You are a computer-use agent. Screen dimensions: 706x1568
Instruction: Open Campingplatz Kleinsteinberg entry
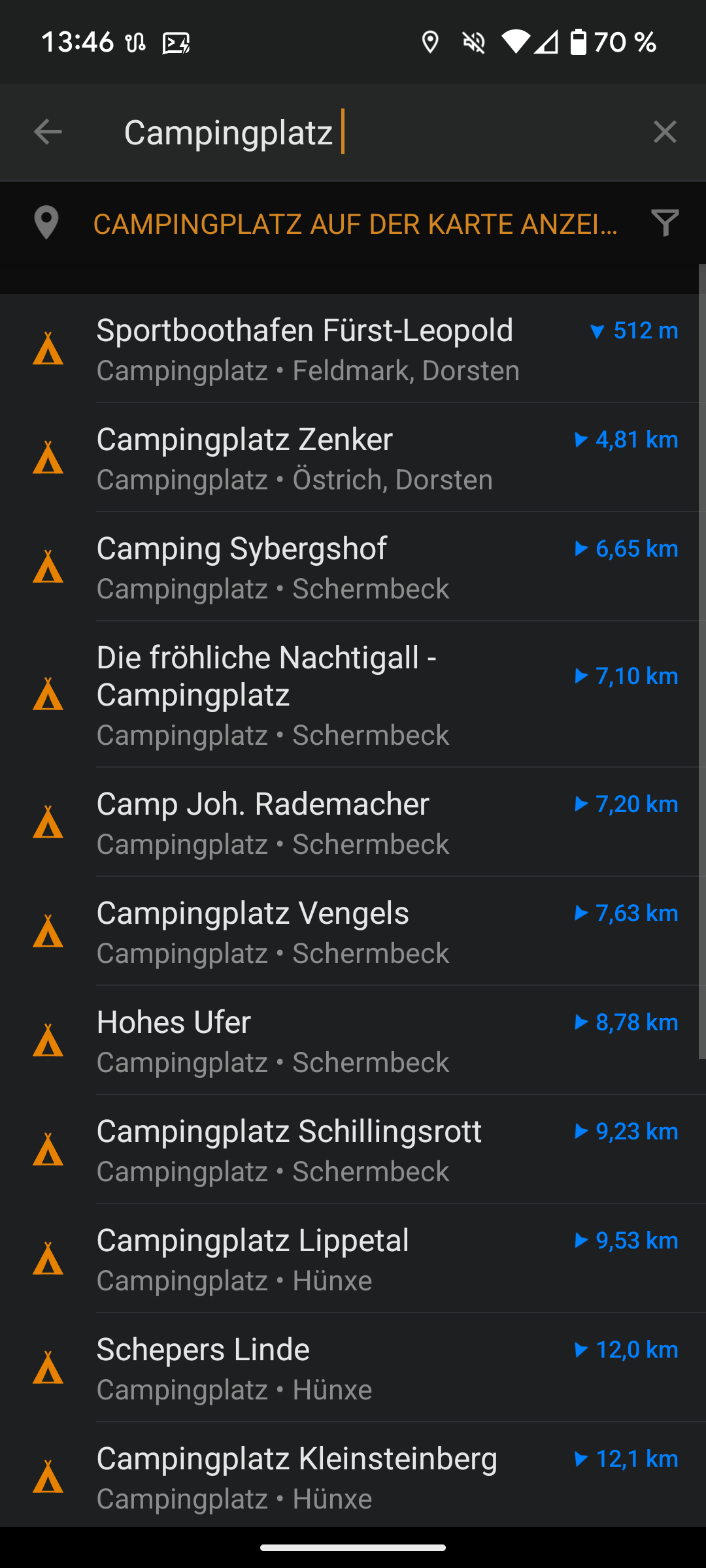[353, 1475]
